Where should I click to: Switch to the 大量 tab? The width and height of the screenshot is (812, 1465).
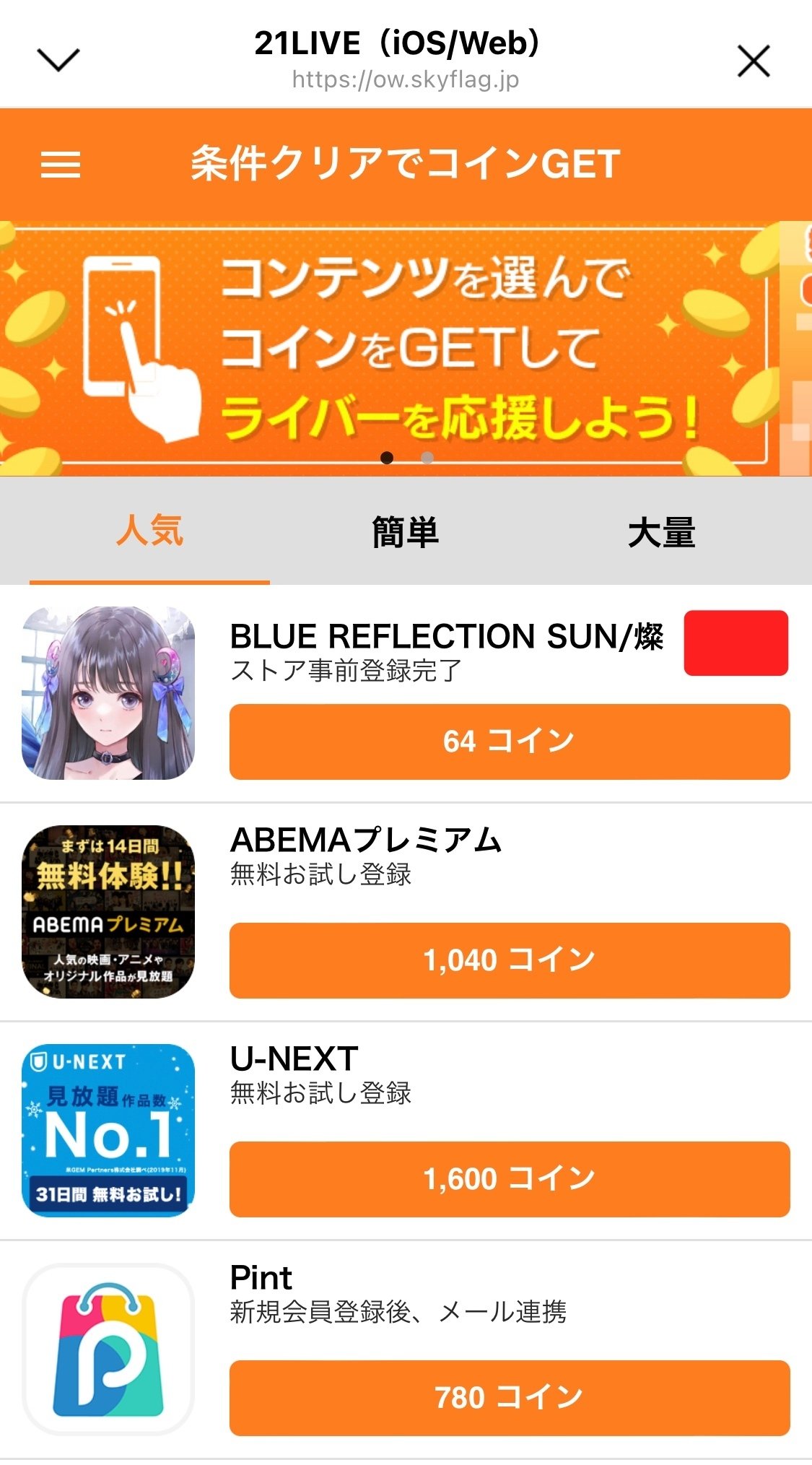tap(661, 532)
